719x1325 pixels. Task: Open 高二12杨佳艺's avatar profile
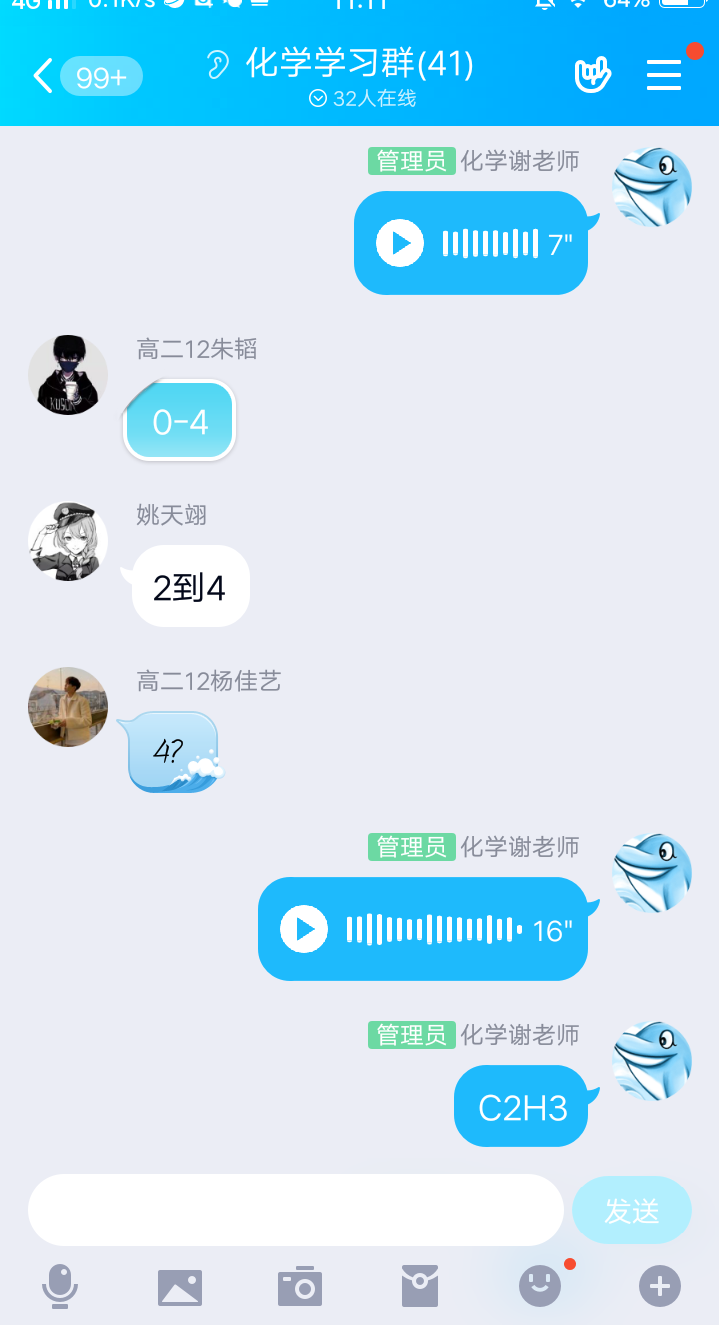pyautogui.click(x=68, y=707)
